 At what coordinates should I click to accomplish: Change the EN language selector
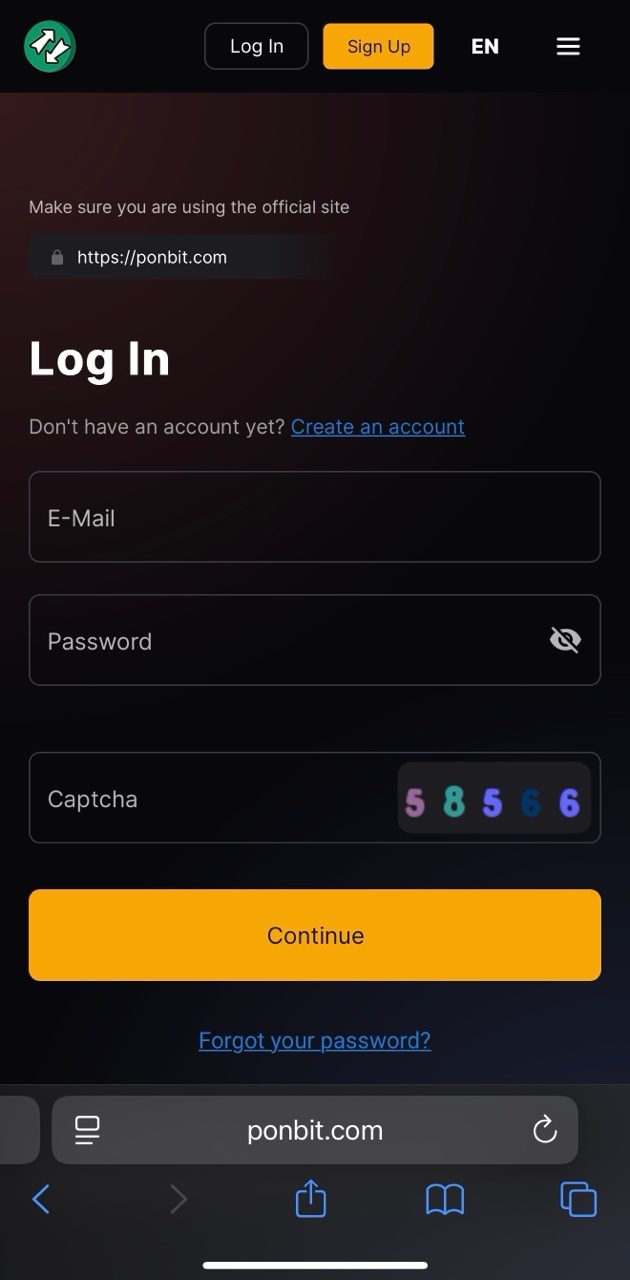click(x=485, y=47)
